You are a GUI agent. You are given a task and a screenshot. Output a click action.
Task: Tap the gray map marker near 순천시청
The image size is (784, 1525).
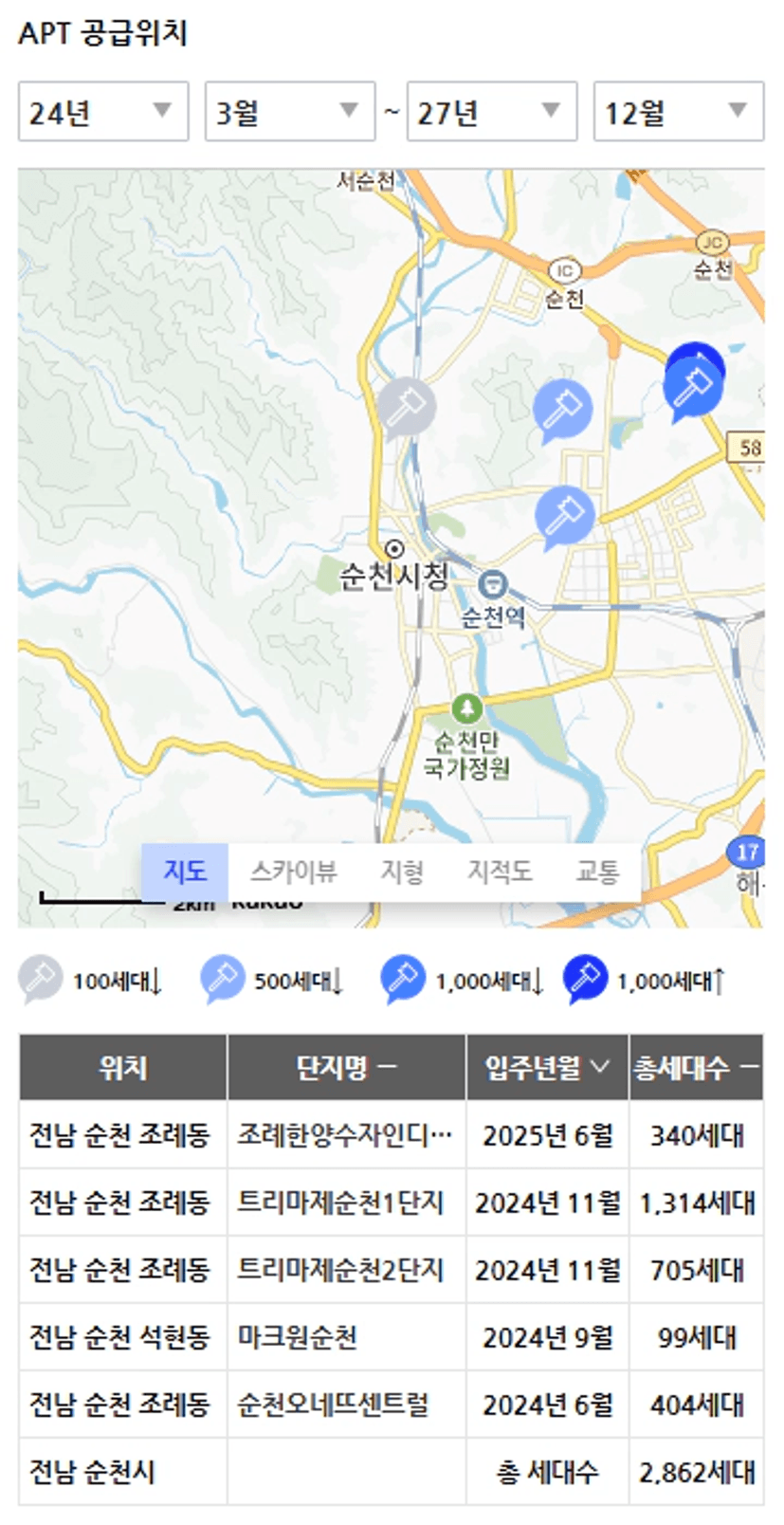(x=407, y=409)
